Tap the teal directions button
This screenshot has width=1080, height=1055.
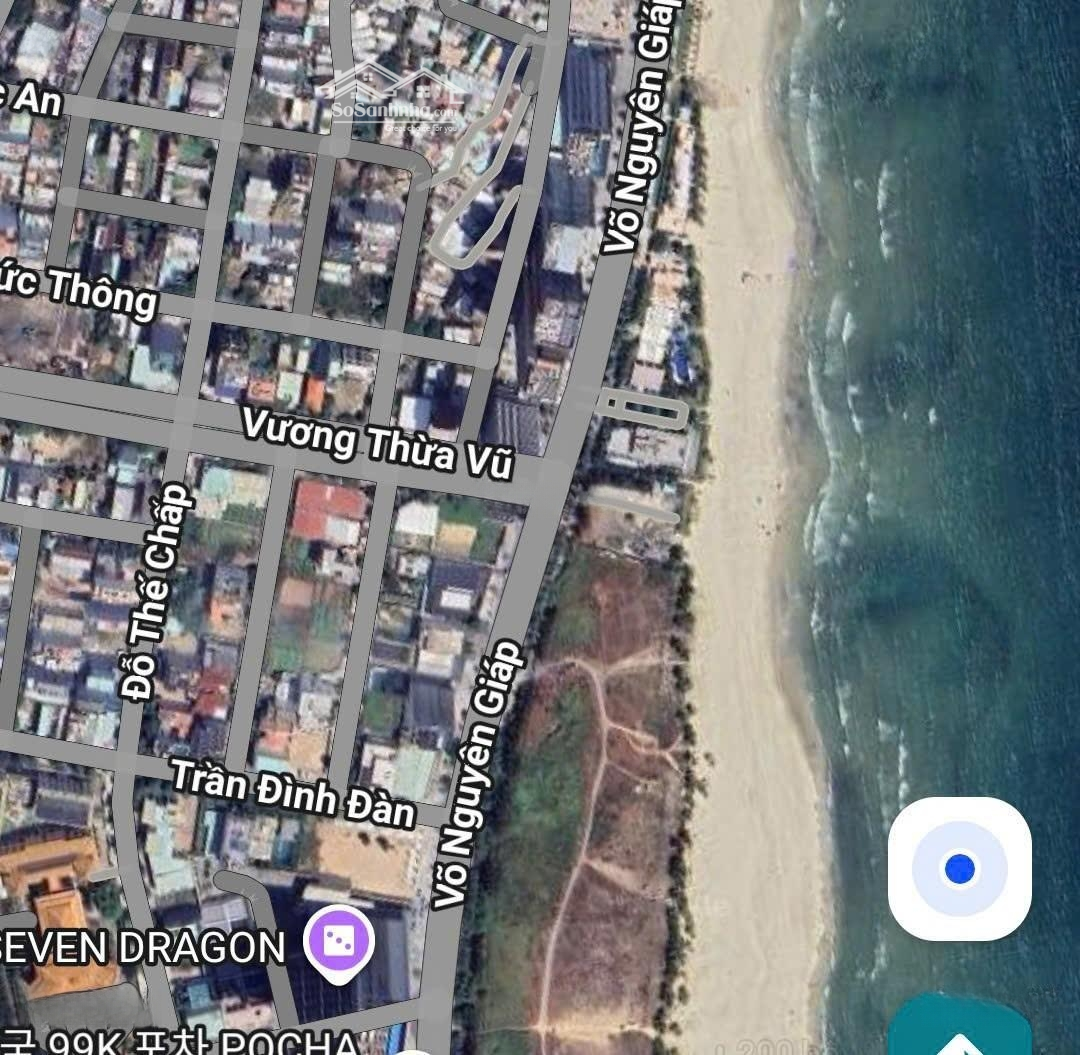tap(959, 1030)
